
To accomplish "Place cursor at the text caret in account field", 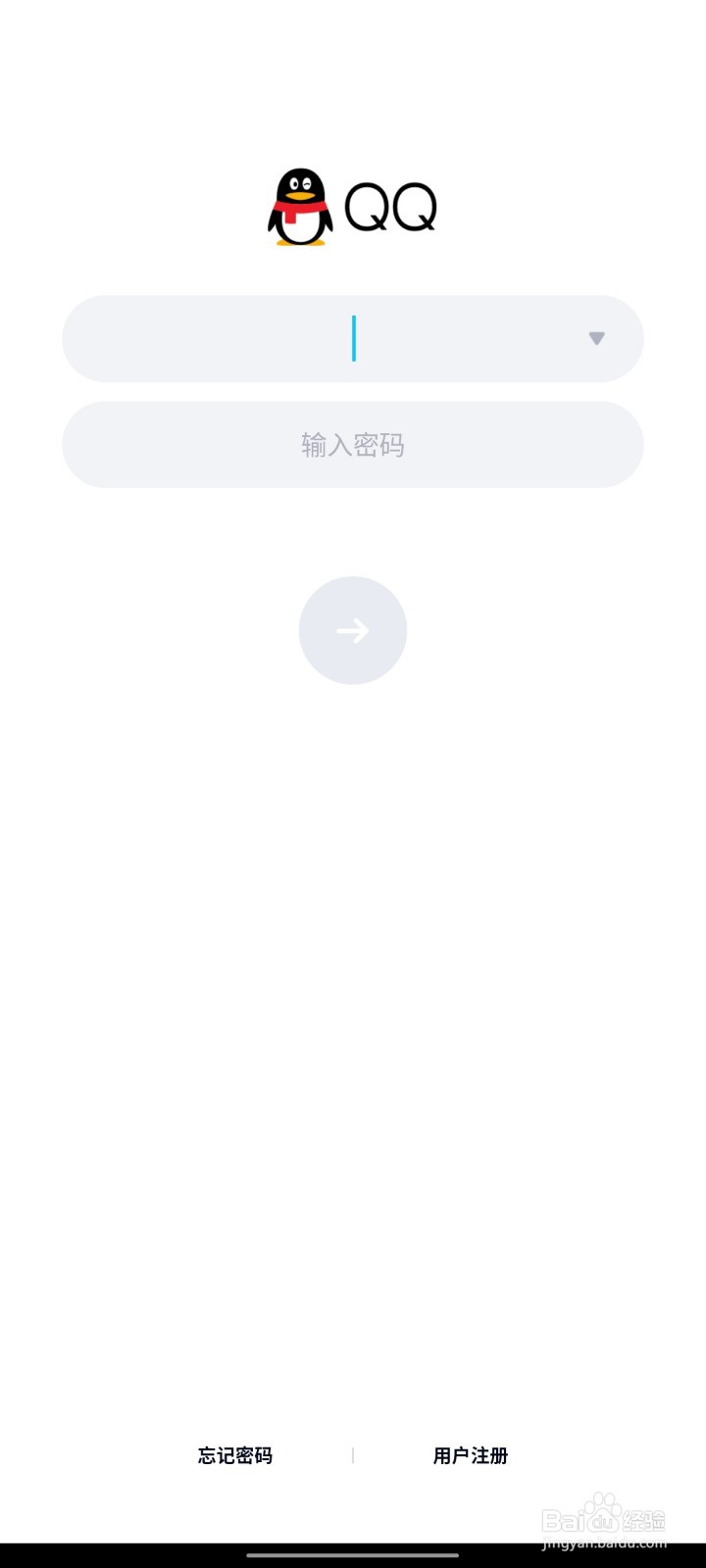I will (354, 338).
